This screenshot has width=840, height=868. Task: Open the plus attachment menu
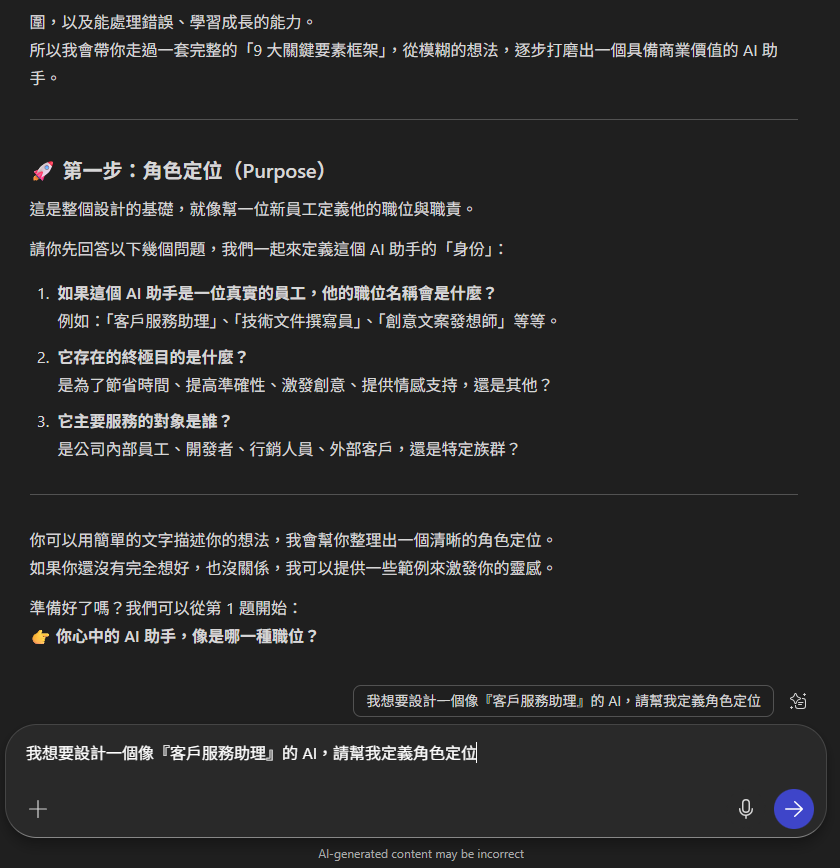pyautogui.click(x=38, y=809)
